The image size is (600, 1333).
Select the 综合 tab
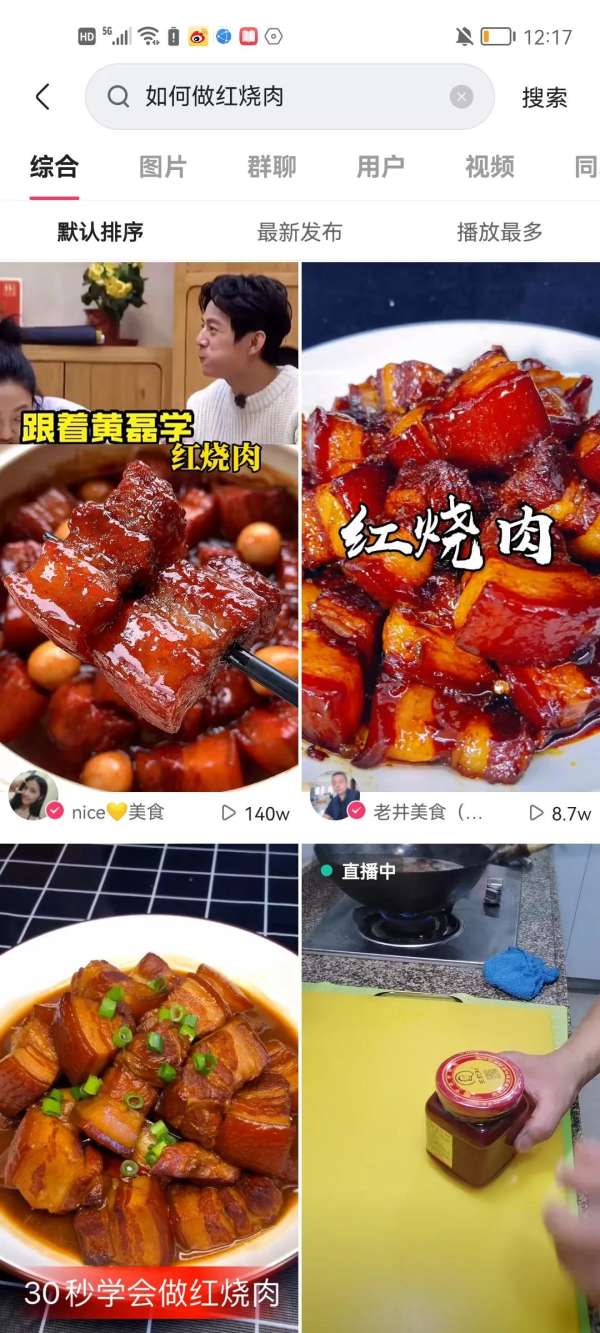pyautogui.click(x=54, y=167)
